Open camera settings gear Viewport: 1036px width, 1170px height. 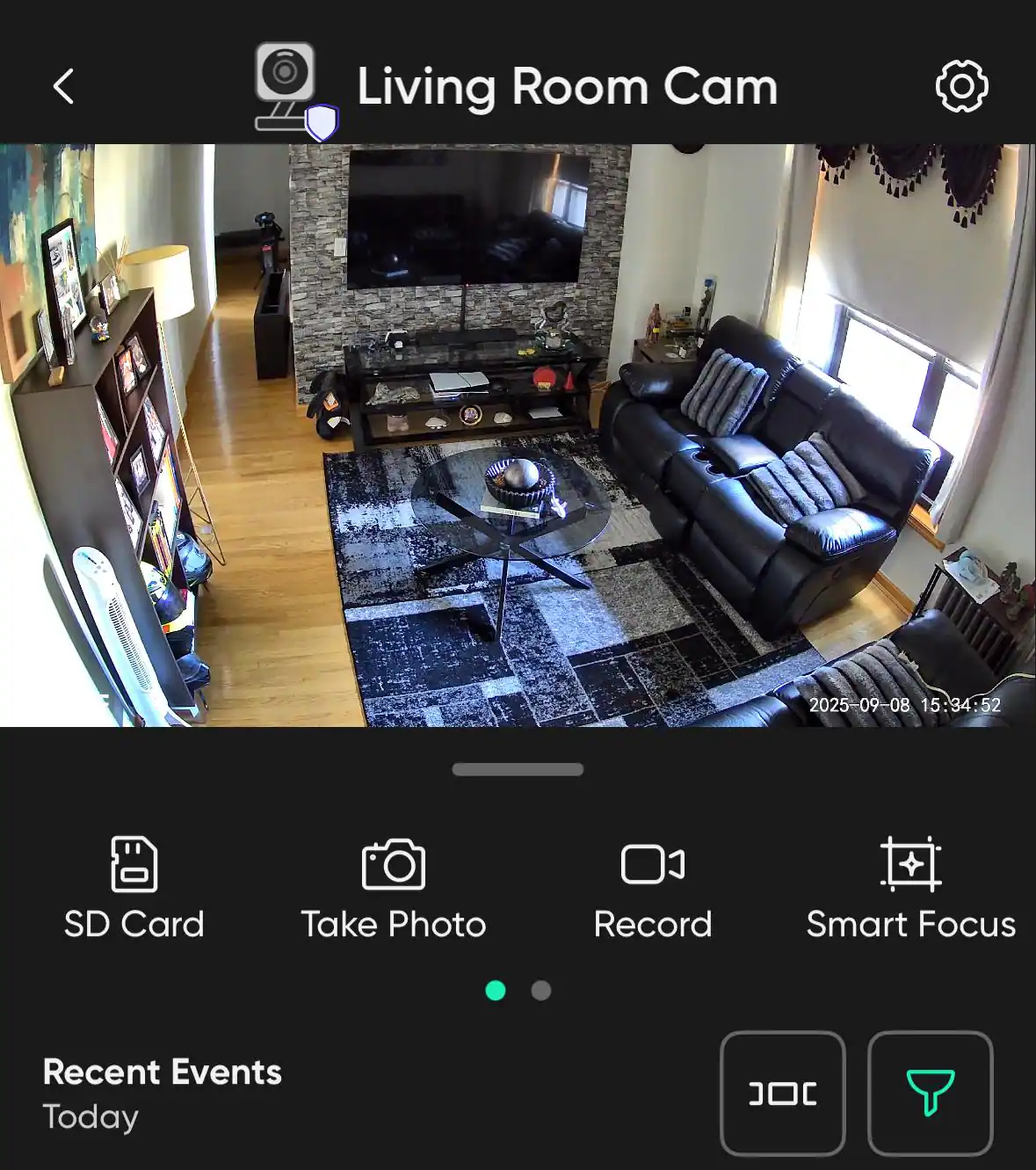[x=961, y=86]
